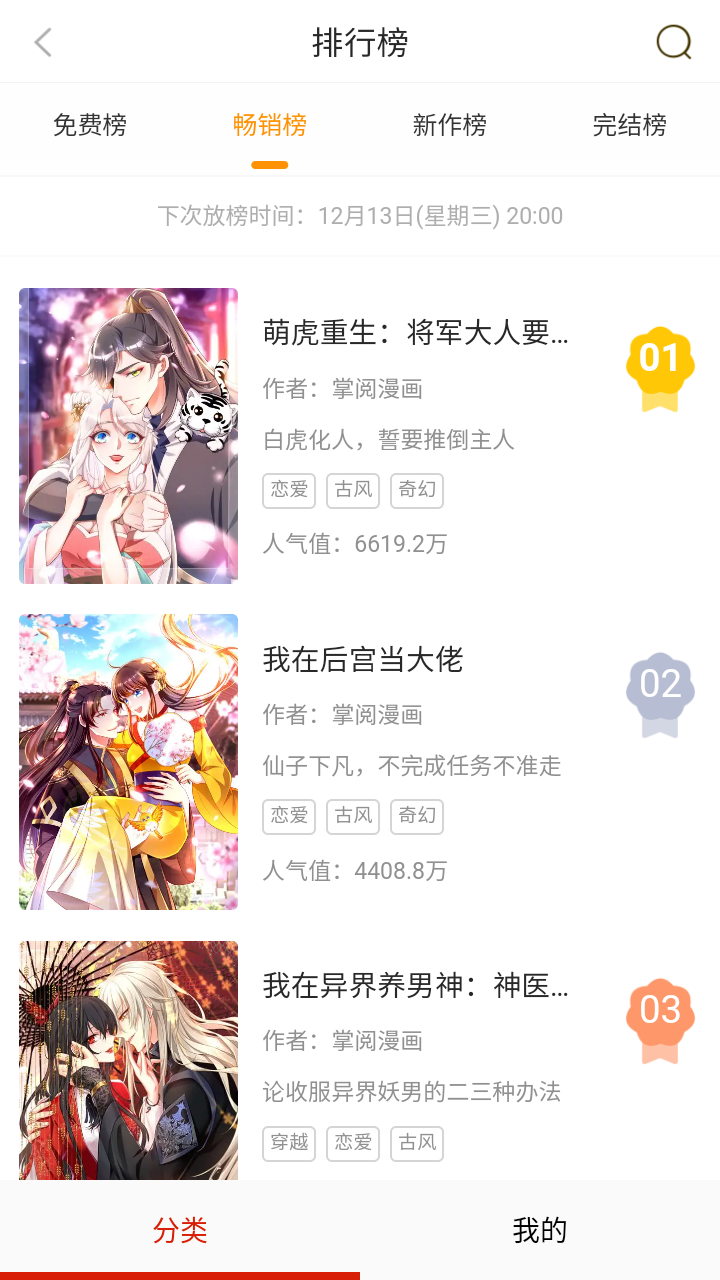Image resolution: width=720 pixels, height=1280 pixels.
Task: Open the 完结榜 ranking tab
Action: [x=628, y=124]
